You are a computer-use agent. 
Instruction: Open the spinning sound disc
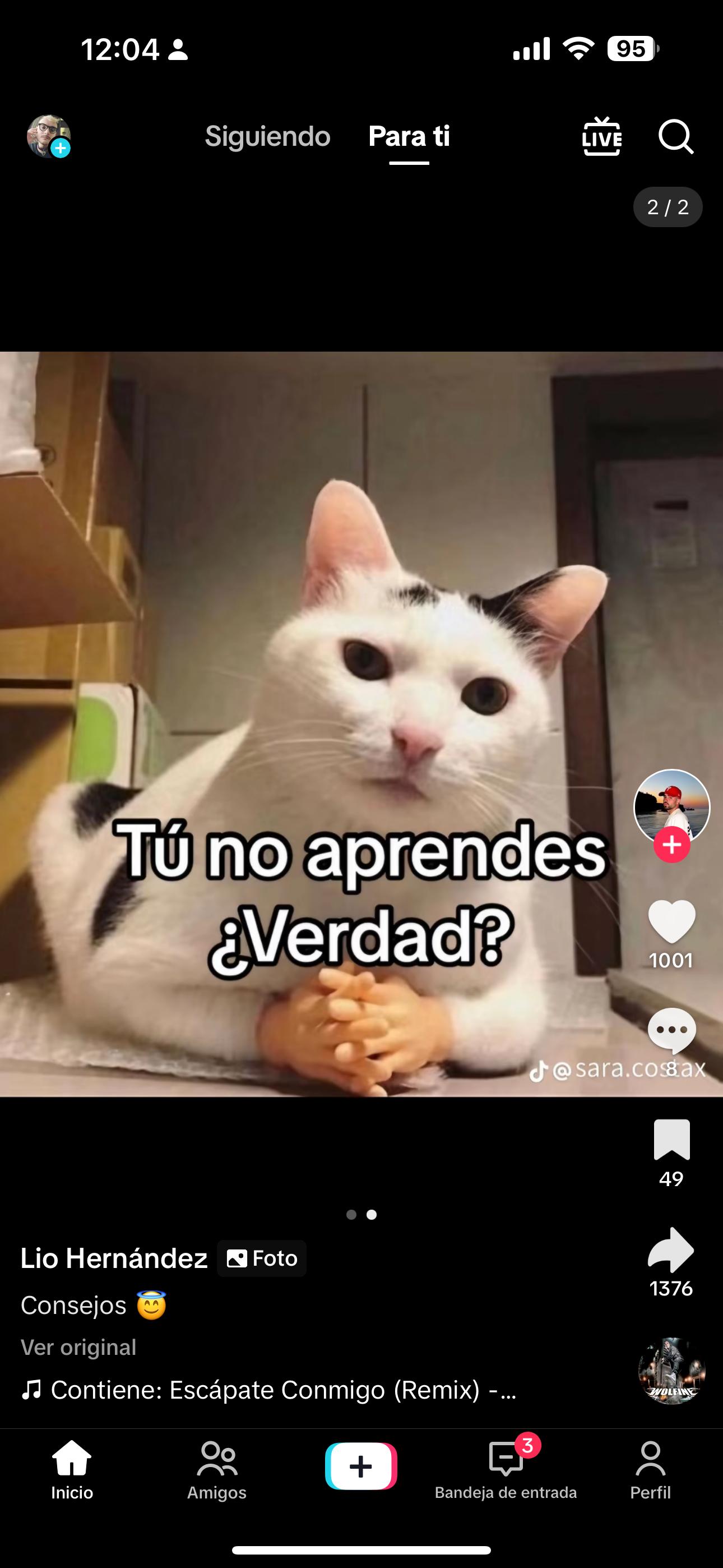pyautogui.click(x=671, y=1371)
